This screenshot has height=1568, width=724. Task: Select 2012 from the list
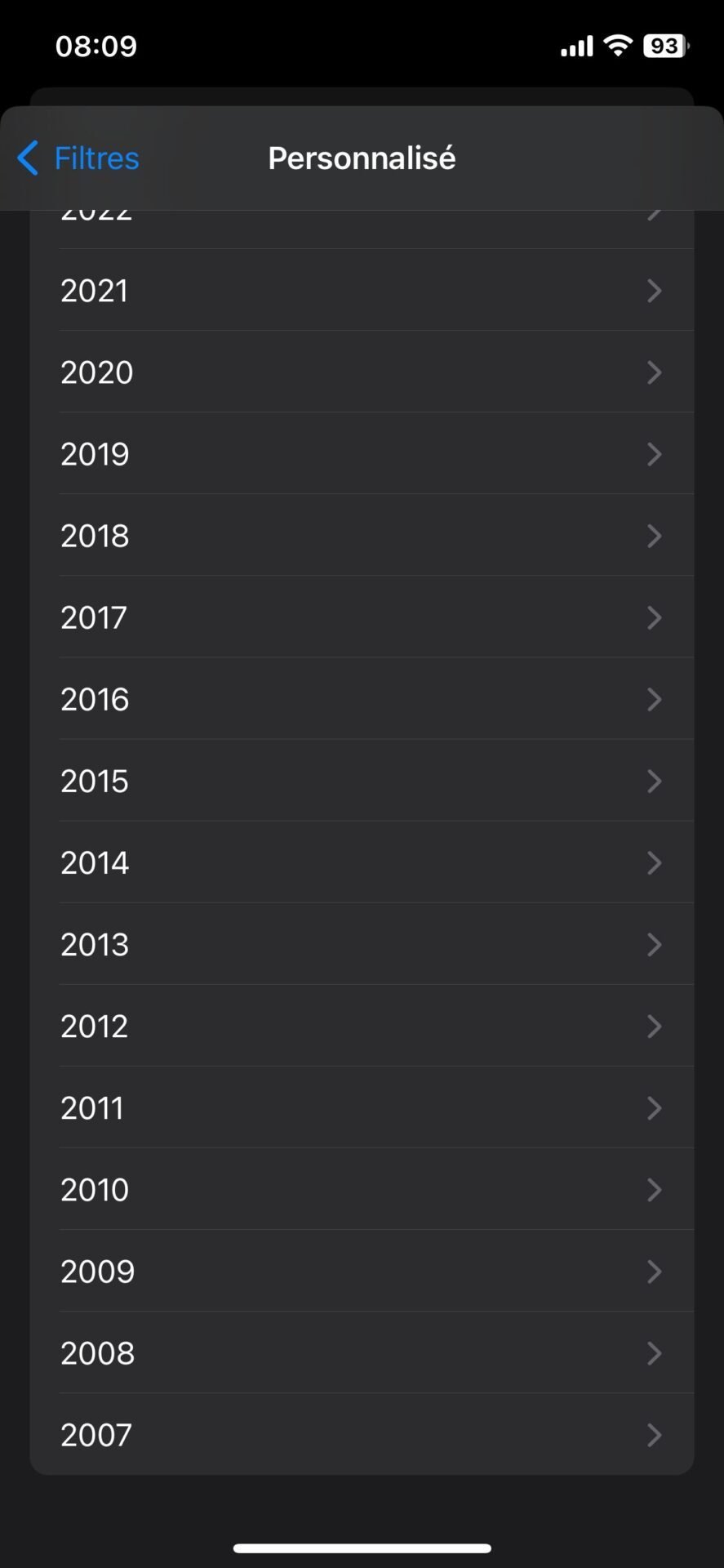[x=362, y=1025]
